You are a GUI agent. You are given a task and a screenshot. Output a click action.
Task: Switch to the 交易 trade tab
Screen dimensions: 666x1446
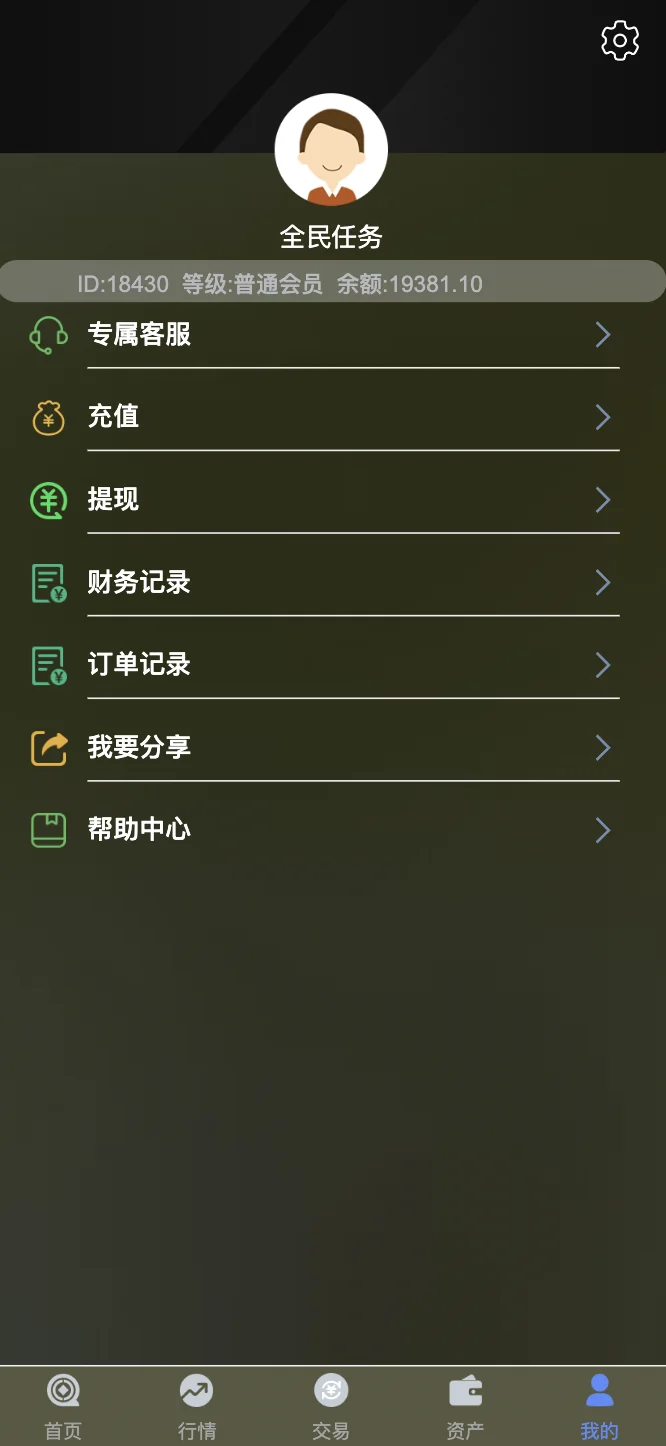coord(331,1406)
